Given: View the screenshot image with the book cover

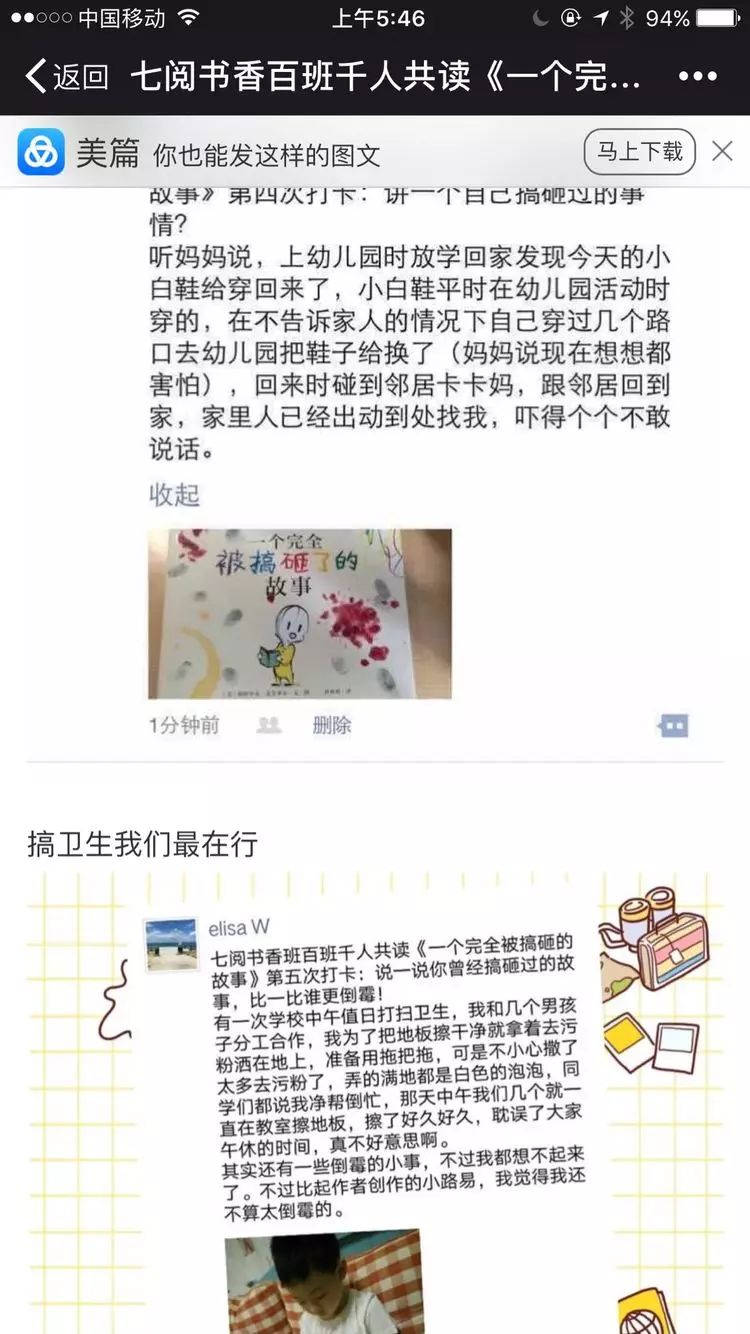Looking at the screenshot, I should (299, 613).
